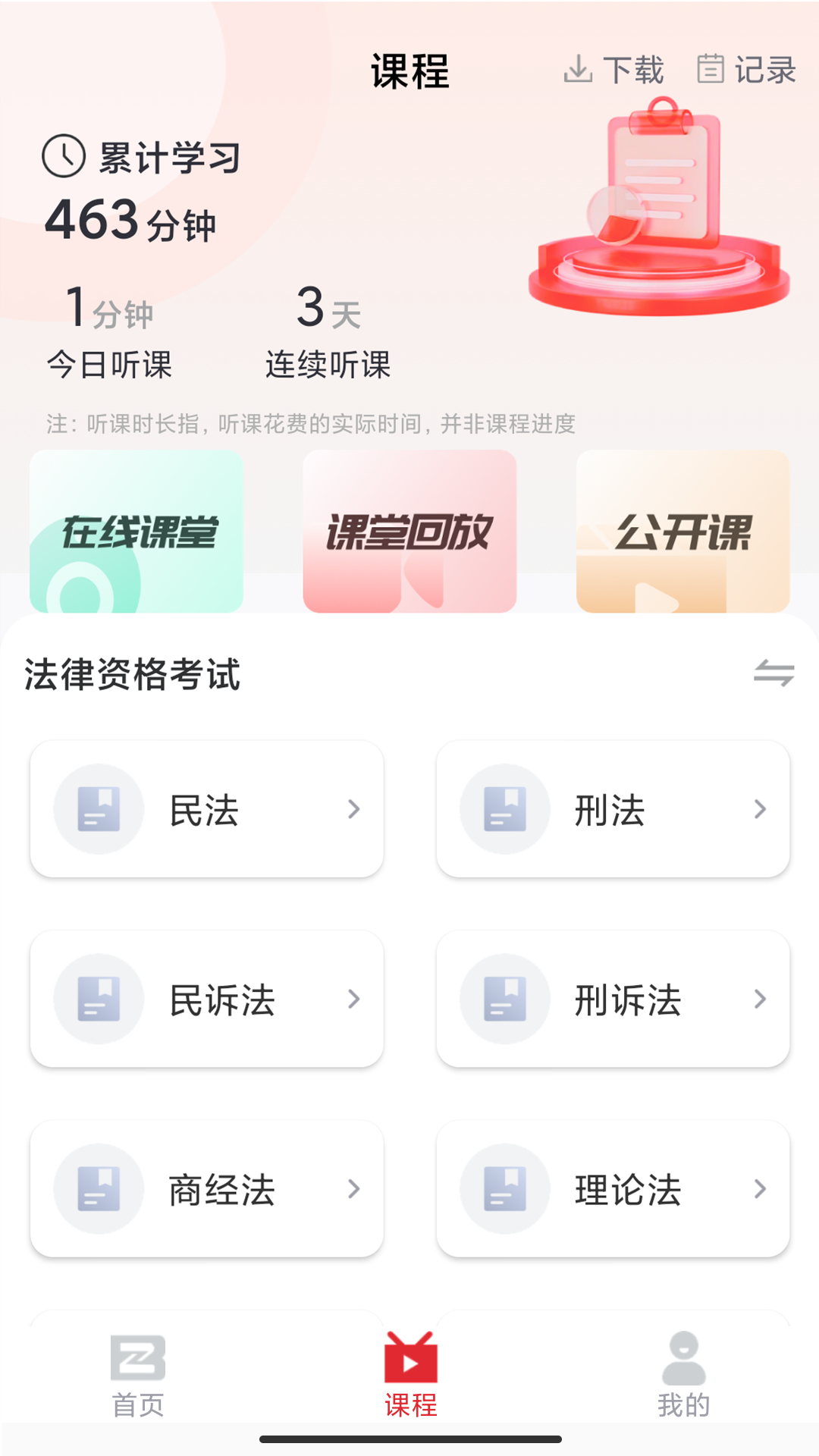Open the 在线课堂 online classroom card

click(136, 531)
